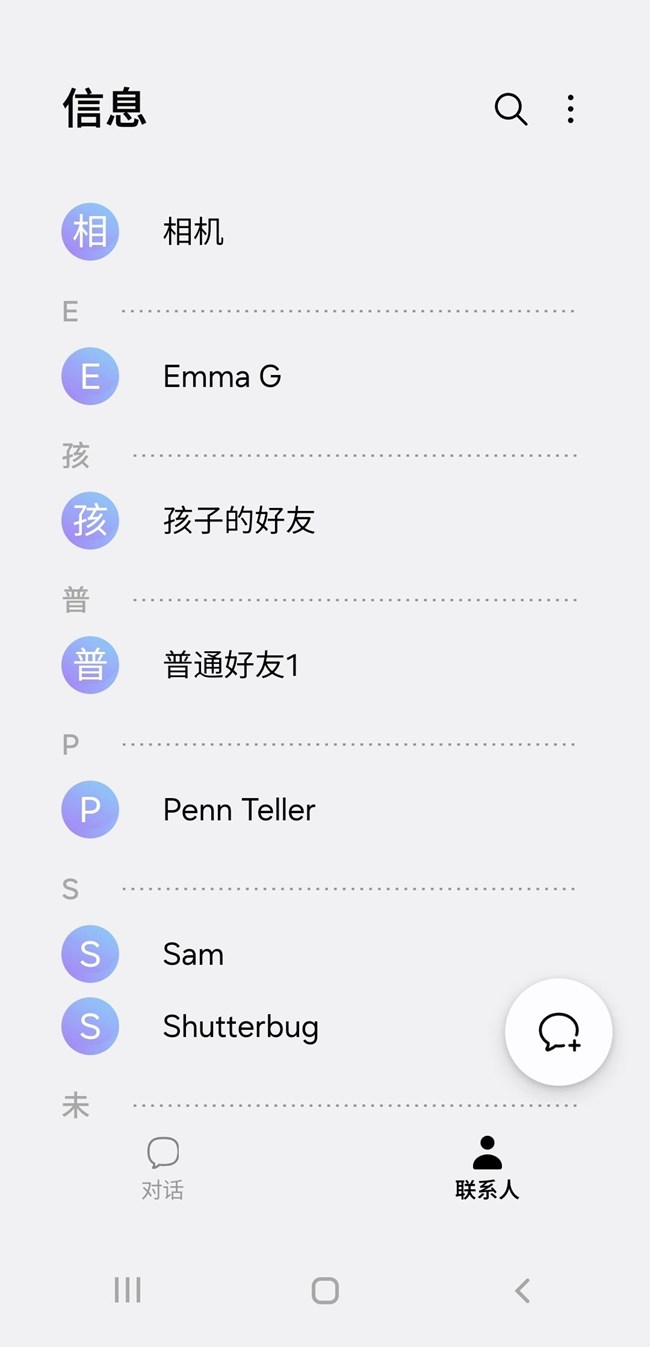650x1347 pixels.
Task: Tap the search icon in Messages
Action: (510, 109)
